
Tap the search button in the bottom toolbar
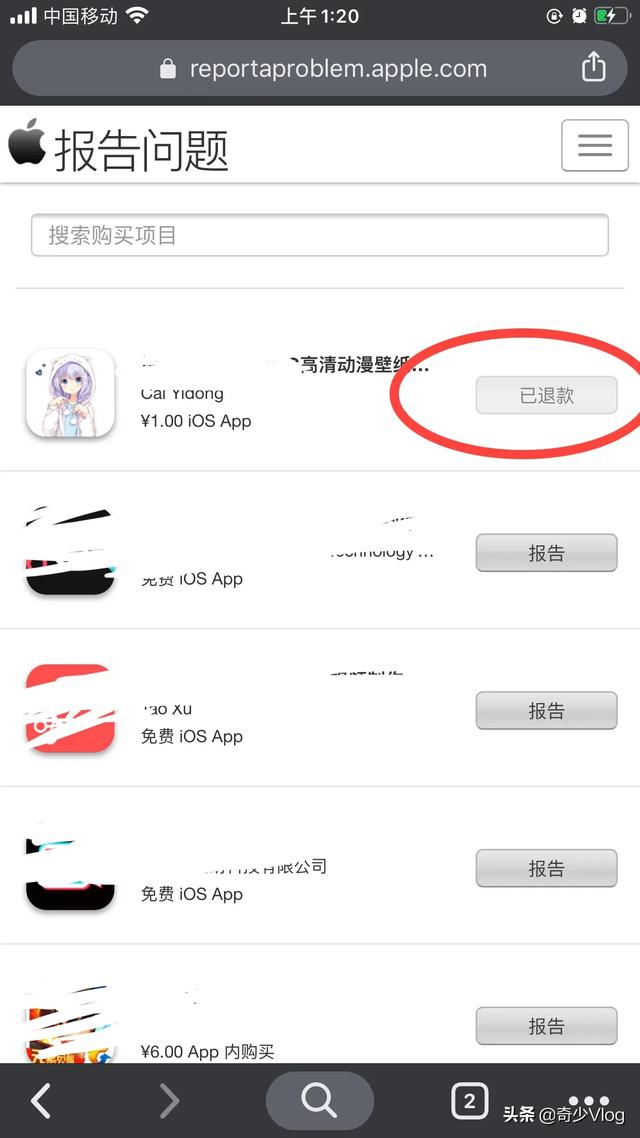pos(319,1101)
